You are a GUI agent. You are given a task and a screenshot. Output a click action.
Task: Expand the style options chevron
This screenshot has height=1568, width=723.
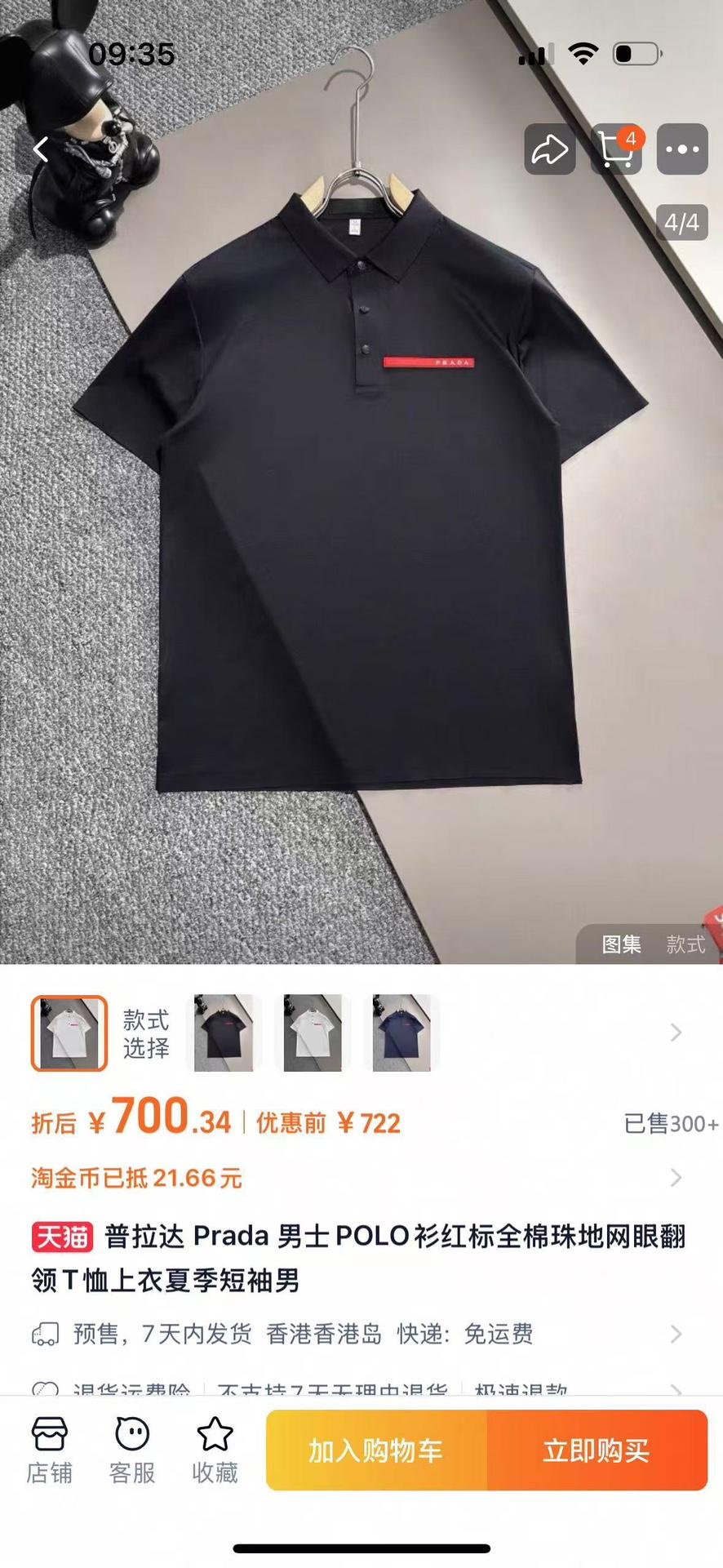click(x=676, y=1033)
